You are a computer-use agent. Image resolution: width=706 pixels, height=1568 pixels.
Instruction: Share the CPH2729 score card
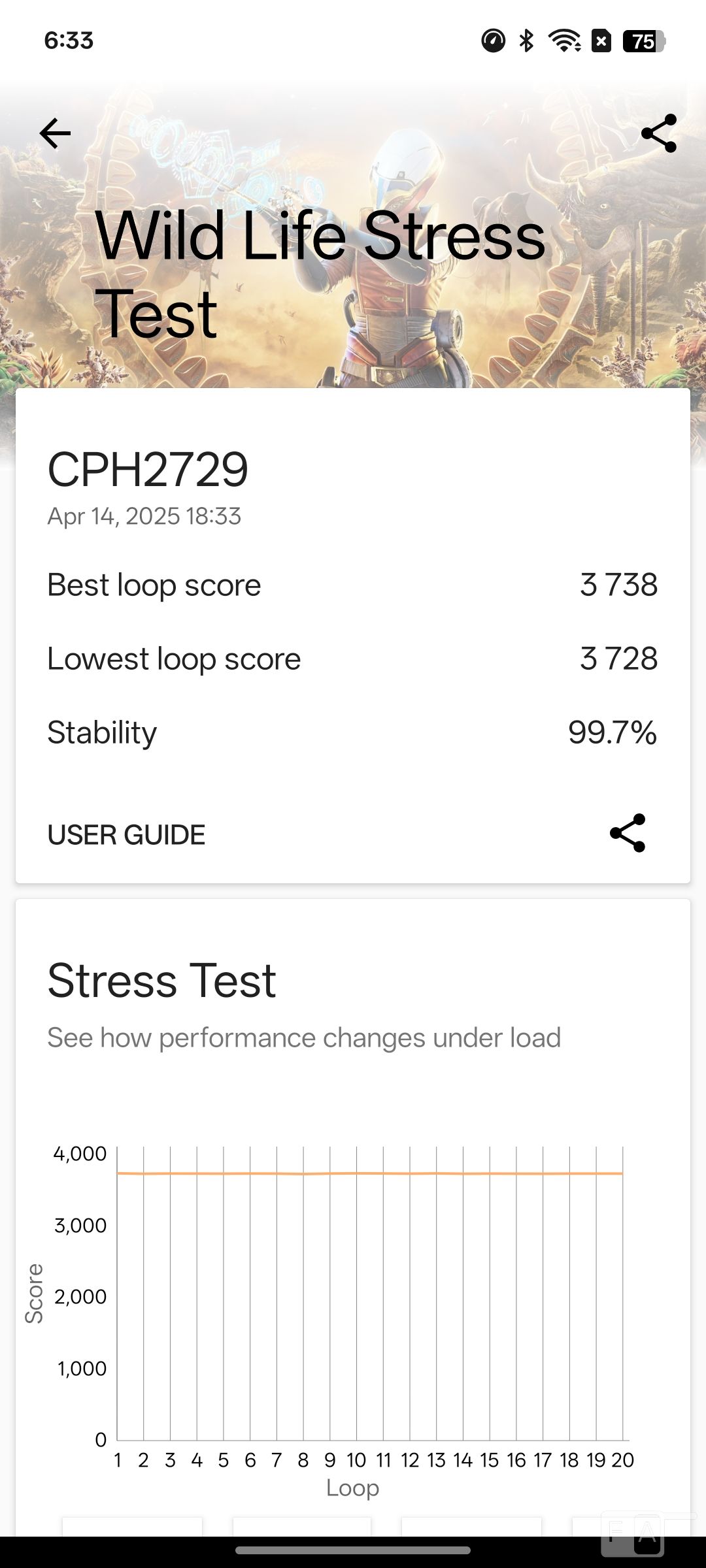tap(628, 833)
